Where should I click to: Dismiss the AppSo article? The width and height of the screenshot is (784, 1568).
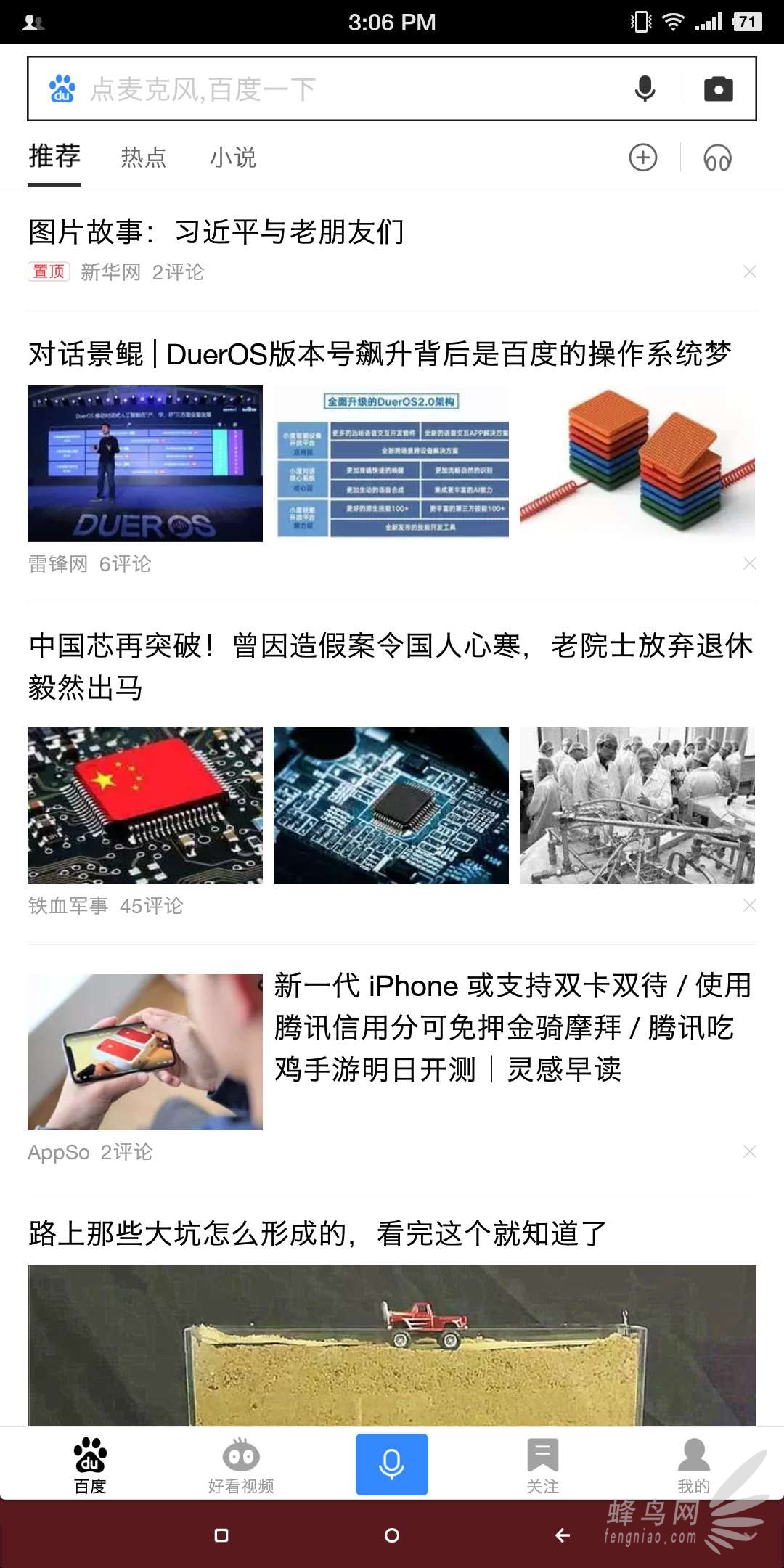[750, 1151]
